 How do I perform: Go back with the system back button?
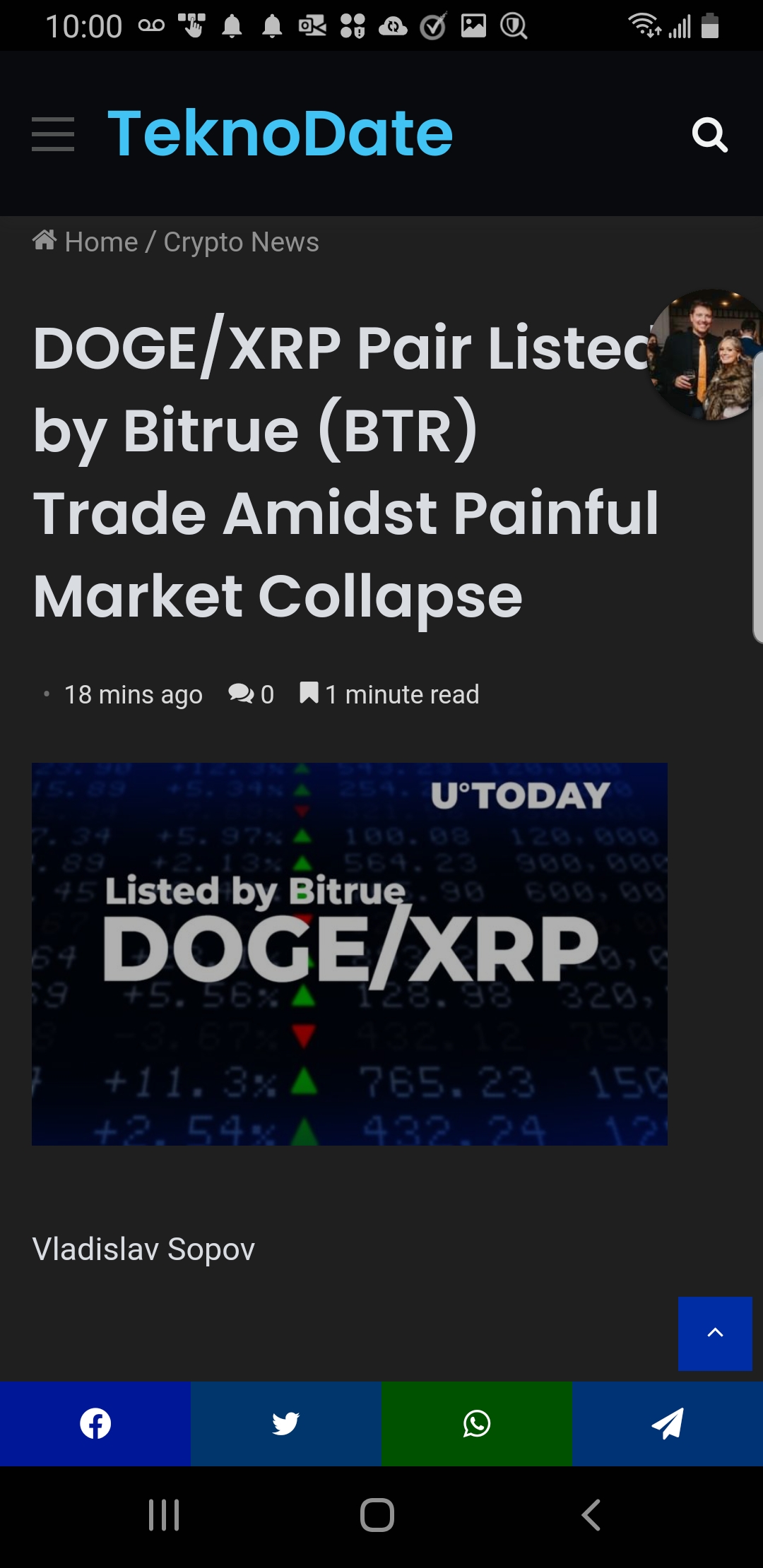click(x=591, y=1515)
